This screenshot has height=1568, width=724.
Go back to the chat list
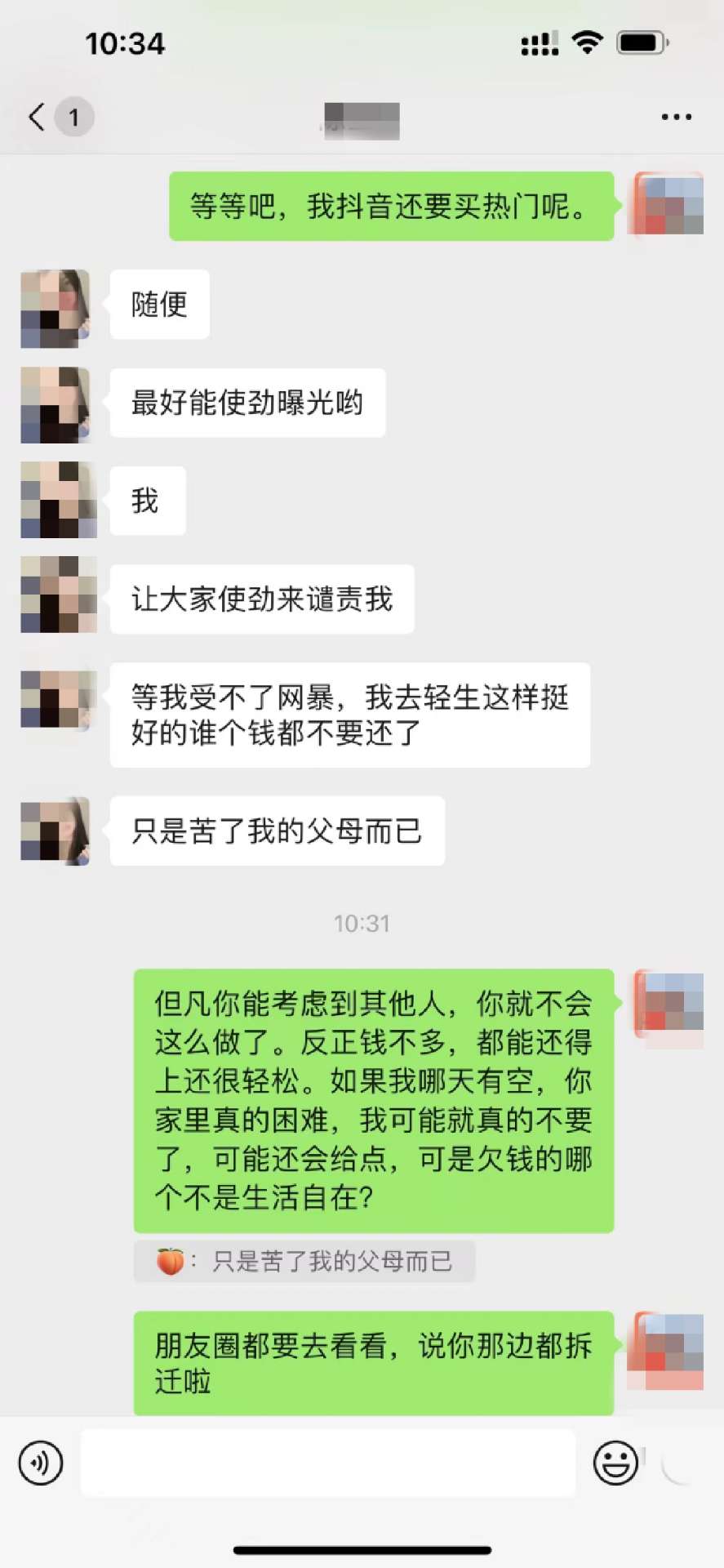coord(38,117)
